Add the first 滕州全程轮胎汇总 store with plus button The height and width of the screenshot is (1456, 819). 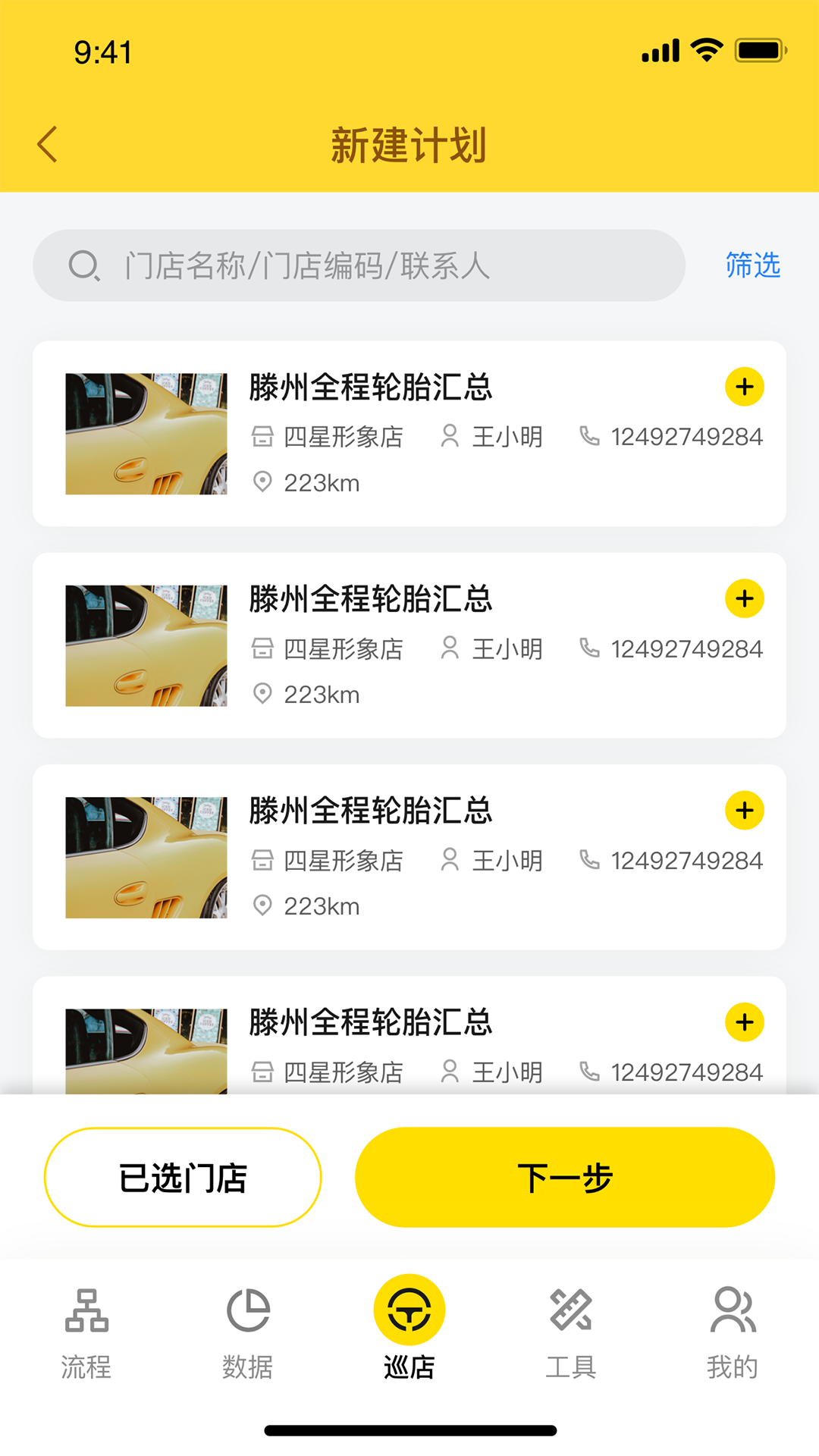pyautogui.click(x=744, y=387)
